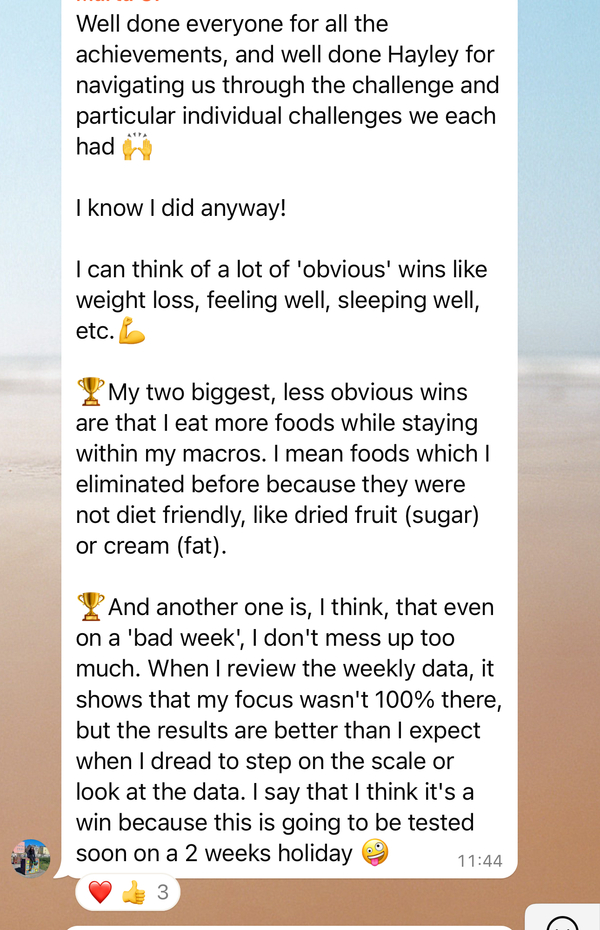The height and width of the screenshot is (930, 600).
Task: Open the reactions on the message
Action: click(x=128, y=892)
